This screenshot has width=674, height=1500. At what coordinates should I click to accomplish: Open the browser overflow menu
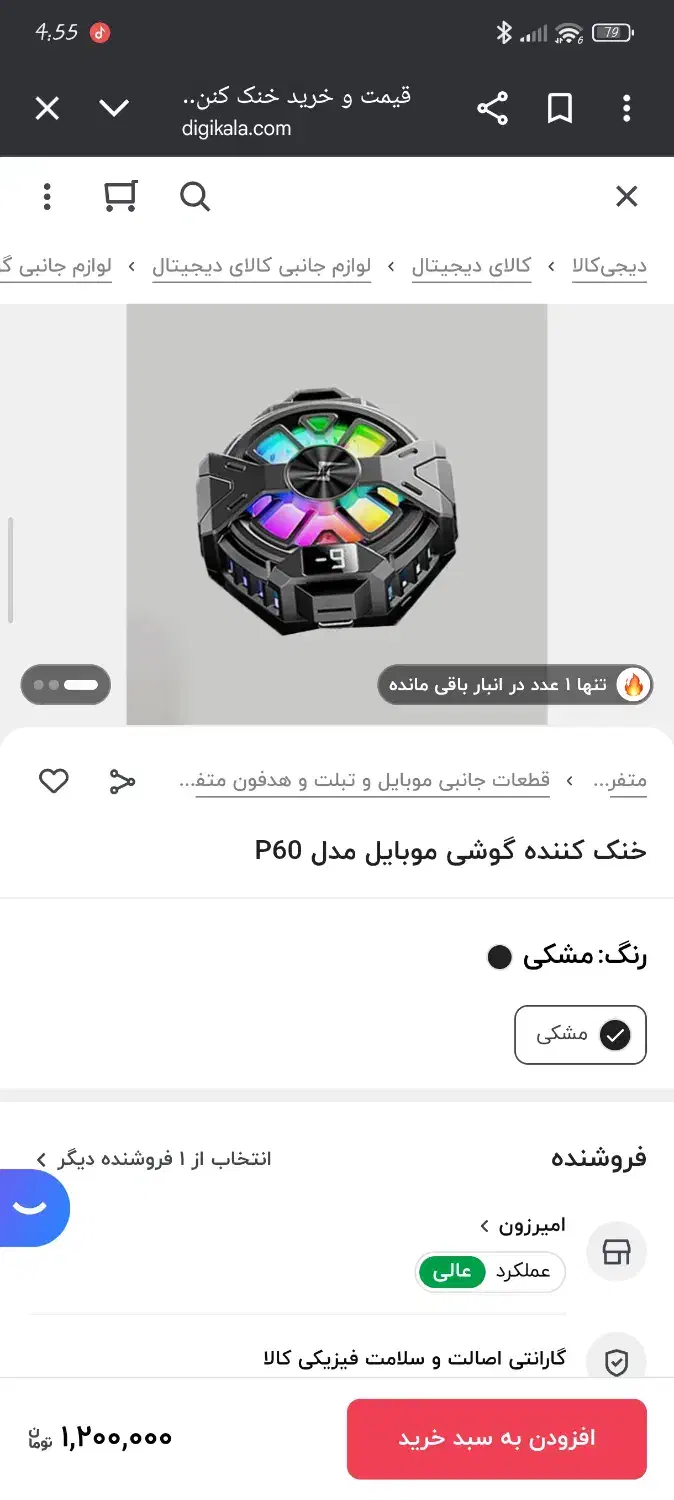(626, 109)
